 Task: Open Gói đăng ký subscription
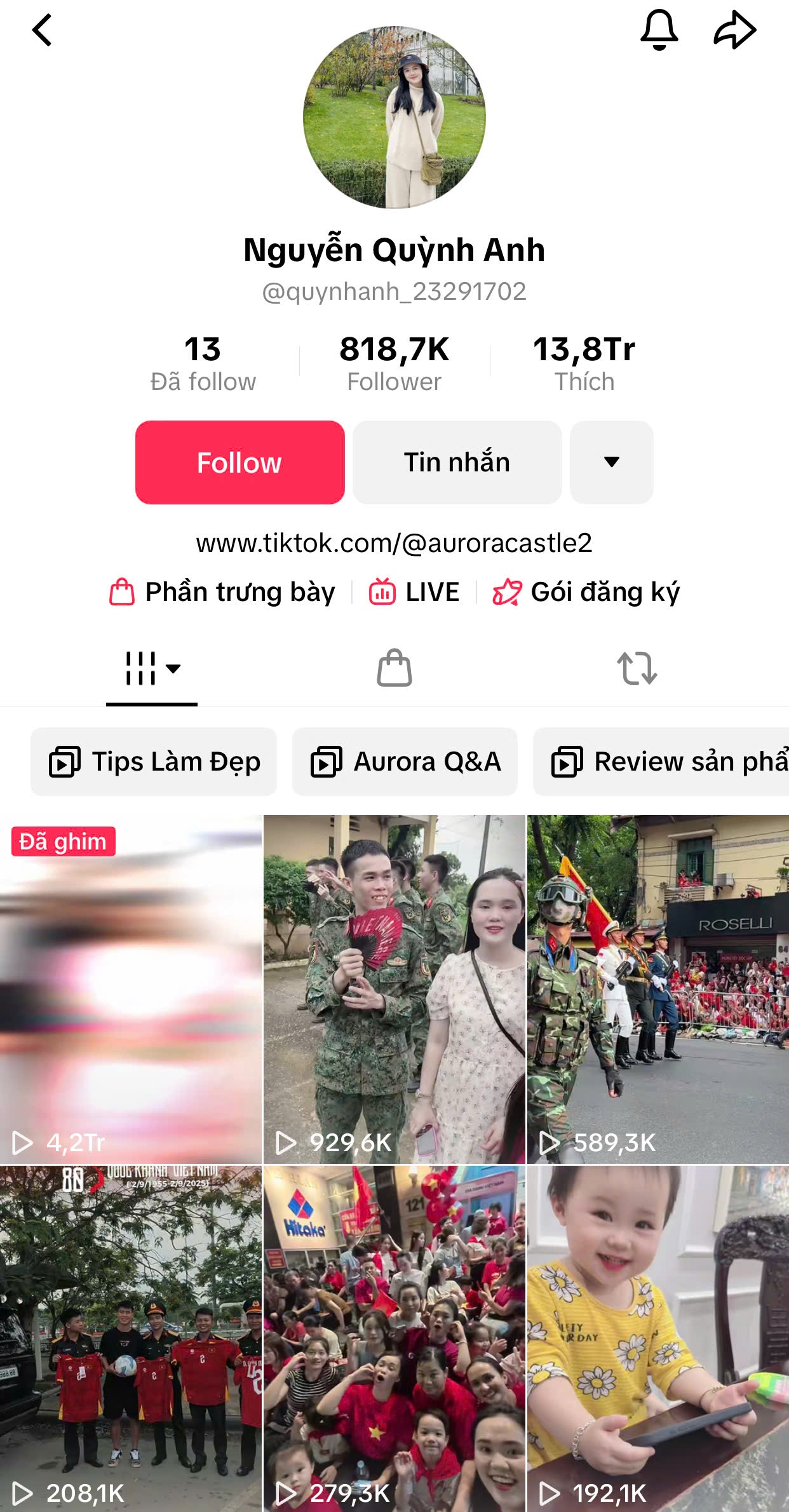click(x=586, y=592)
